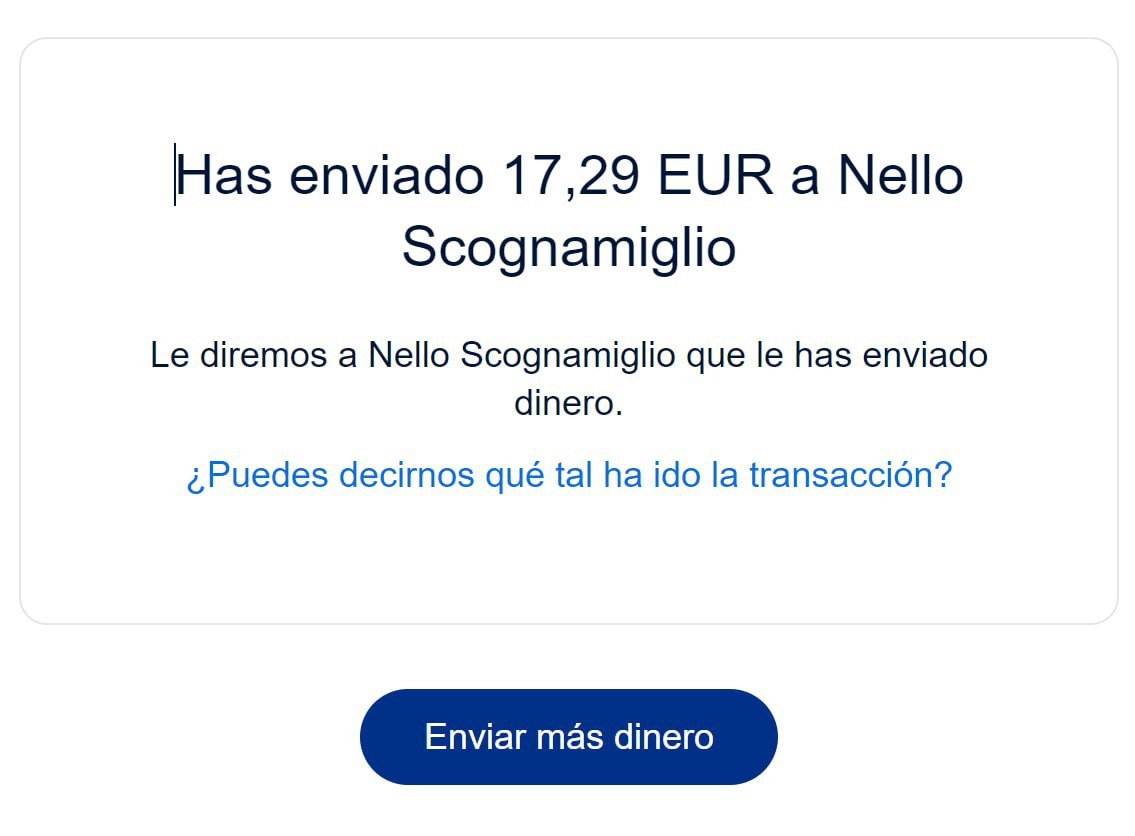Open the transaction feedback link
Screen dimensions: 1135x836
(x=568, y=475)
